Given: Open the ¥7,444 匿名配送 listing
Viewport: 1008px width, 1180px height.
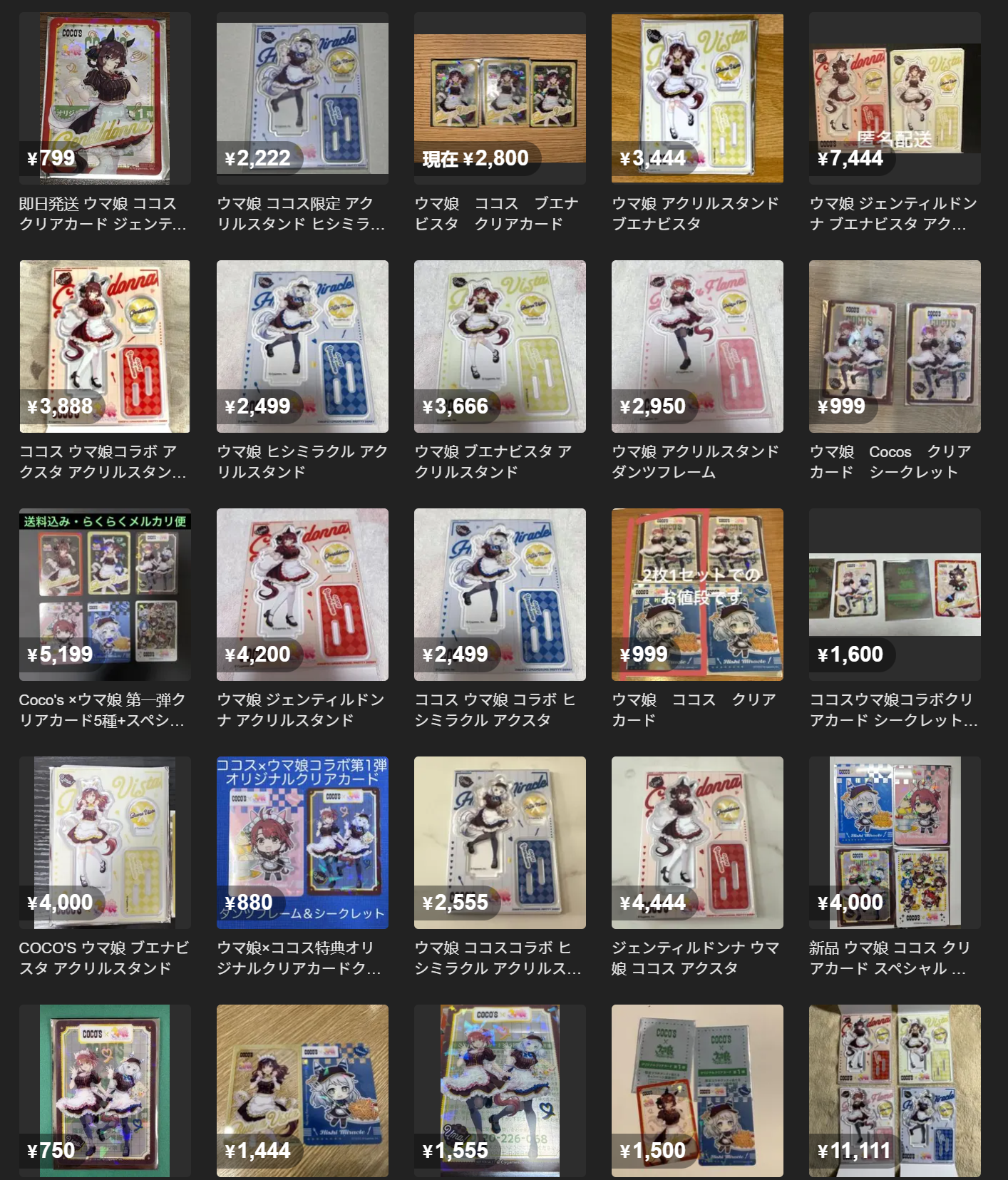Looking at the screenshot, I should point(895,98).
